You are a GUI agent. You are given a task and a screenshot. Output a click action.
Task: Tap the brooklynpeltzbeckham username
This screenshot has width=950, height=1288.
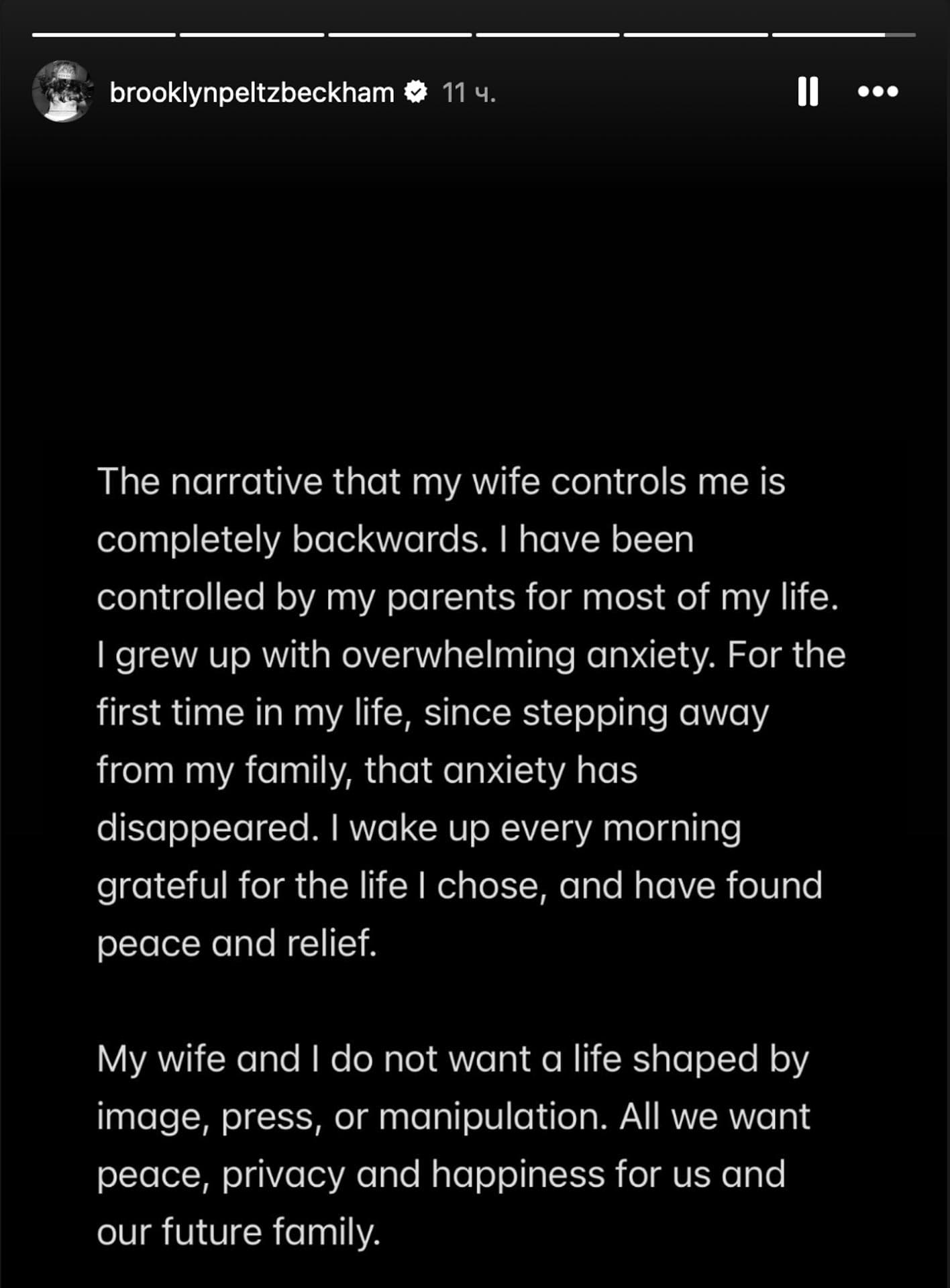[252, 93]
